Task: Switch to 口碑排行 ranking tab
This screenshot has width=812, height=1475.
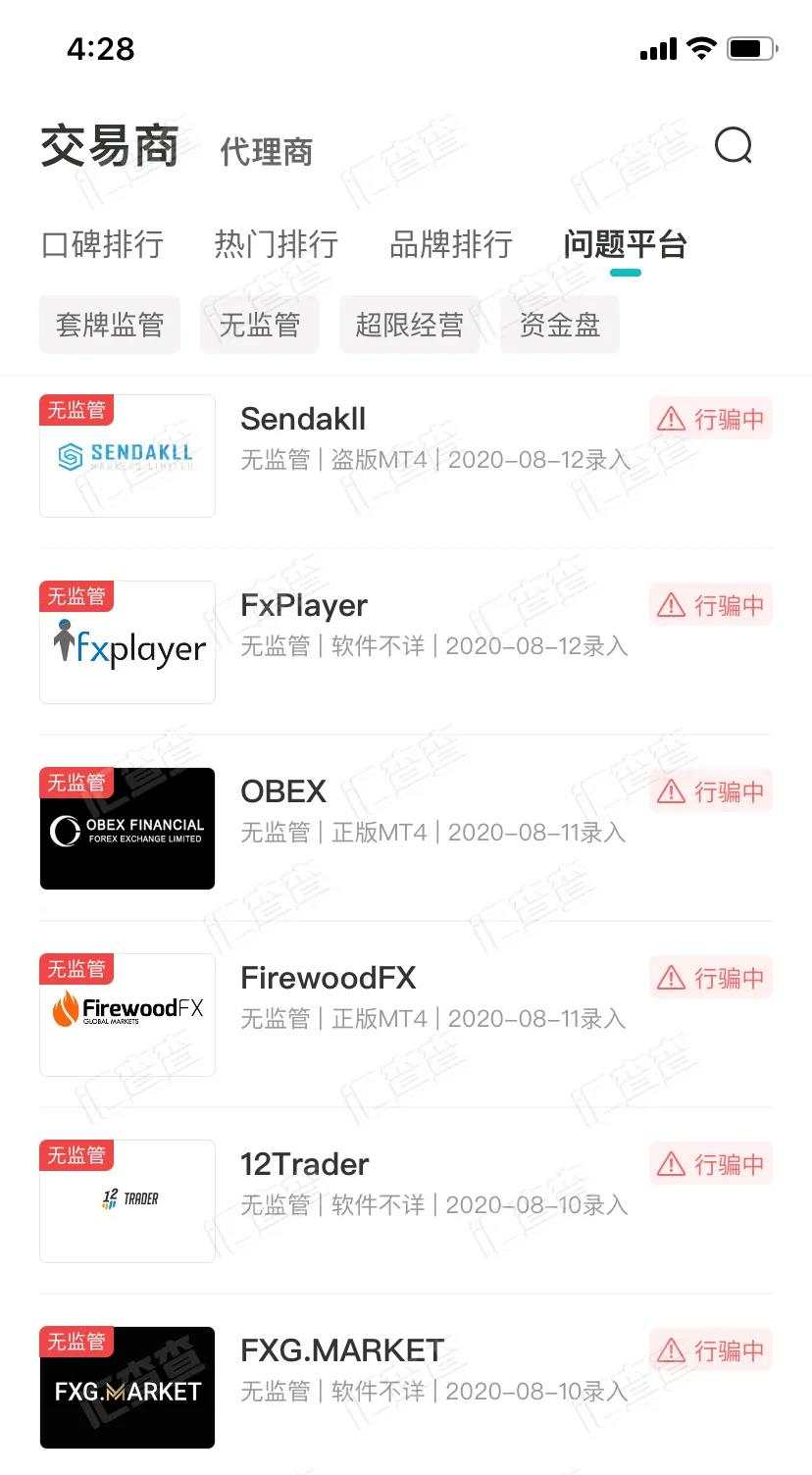Action: pyautogui.click(x=102, y=244)
